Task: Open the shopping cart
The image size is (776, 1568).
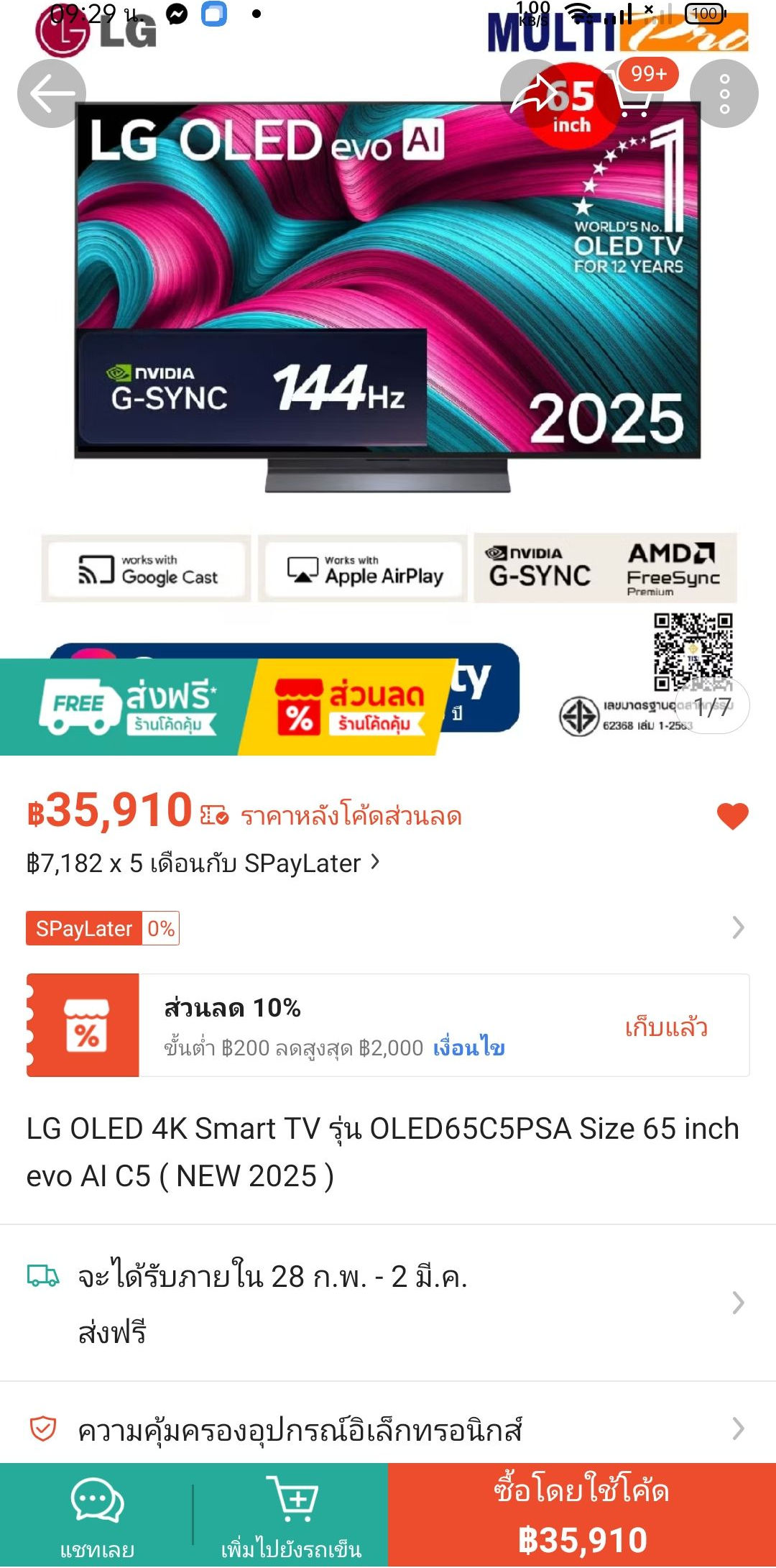Action: tap(631, 93)
